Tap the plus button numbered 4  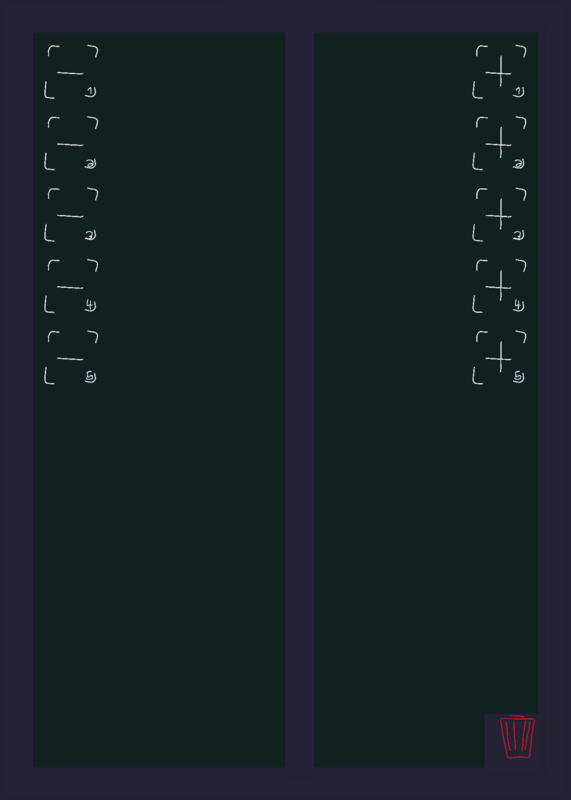coord(500,286)
